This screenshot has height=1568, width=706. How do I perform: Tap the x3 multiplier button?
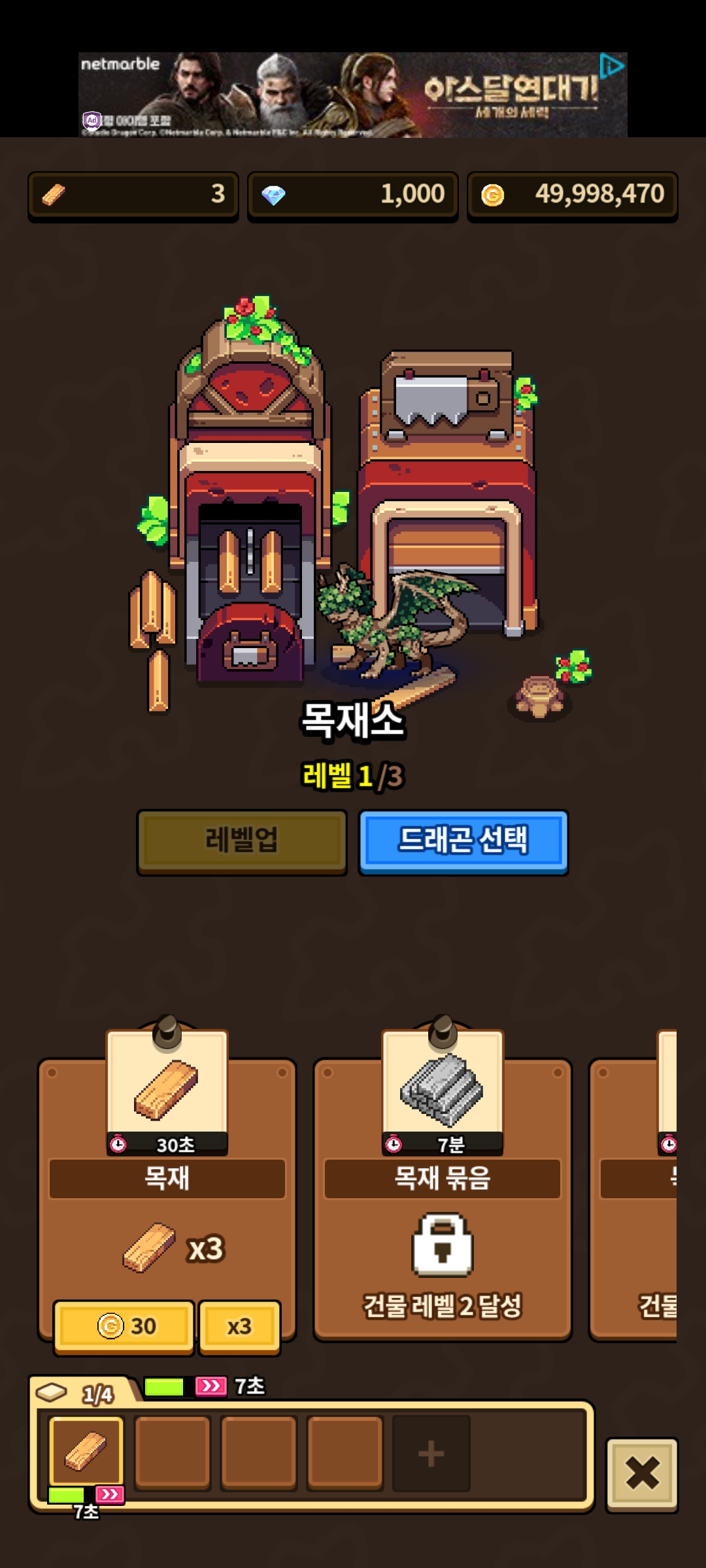239,1326
